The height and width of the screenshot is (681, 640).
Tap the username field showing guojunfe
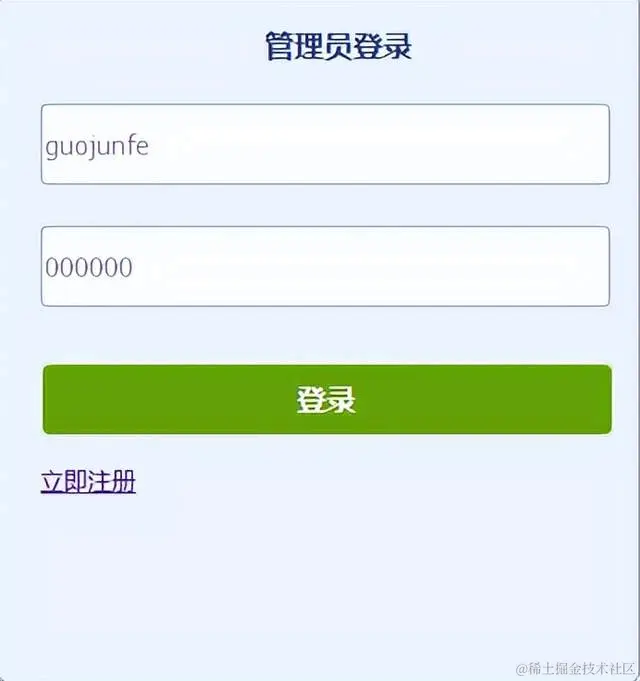pyautogui.click(x=325, y=144)
